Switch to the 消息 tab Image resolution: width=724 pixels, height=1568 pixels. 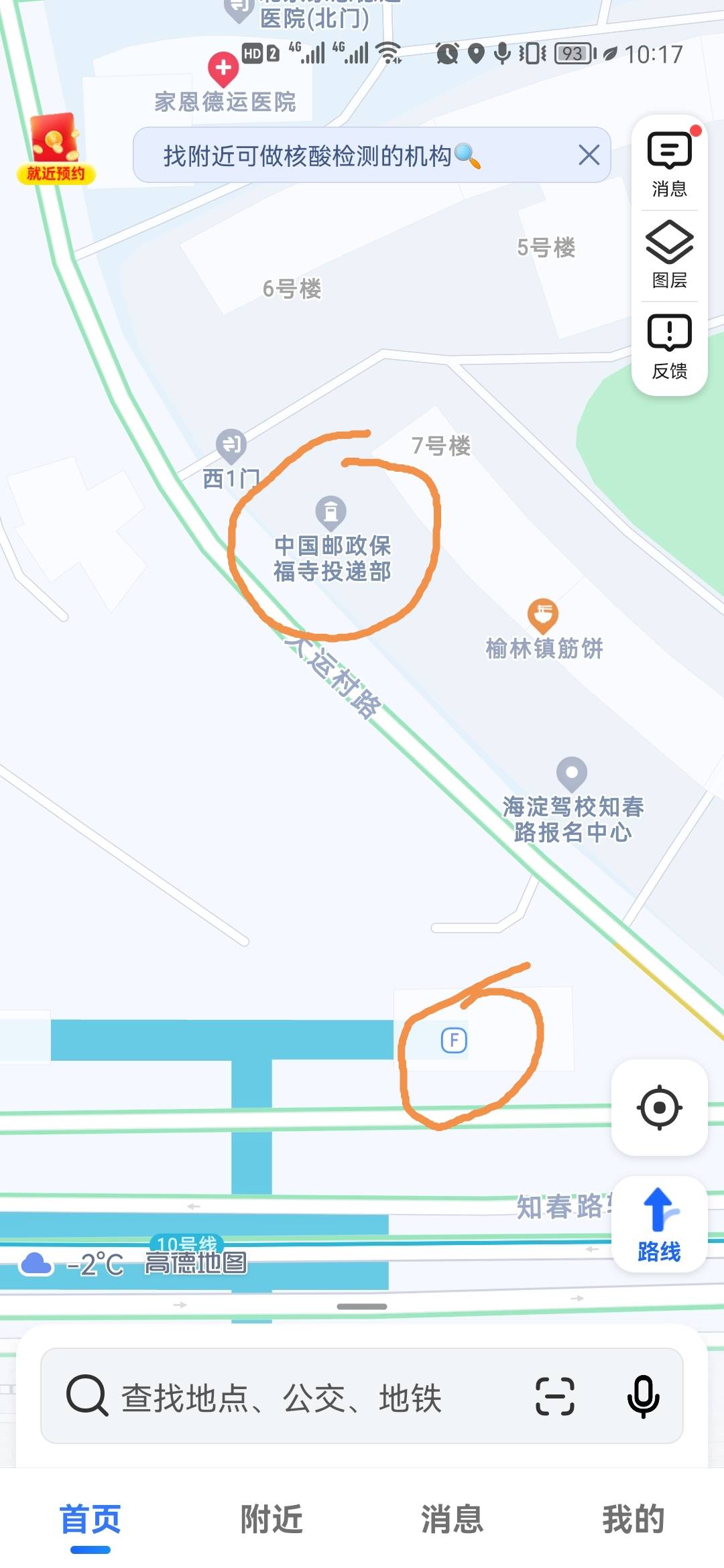pos(452,1519)
